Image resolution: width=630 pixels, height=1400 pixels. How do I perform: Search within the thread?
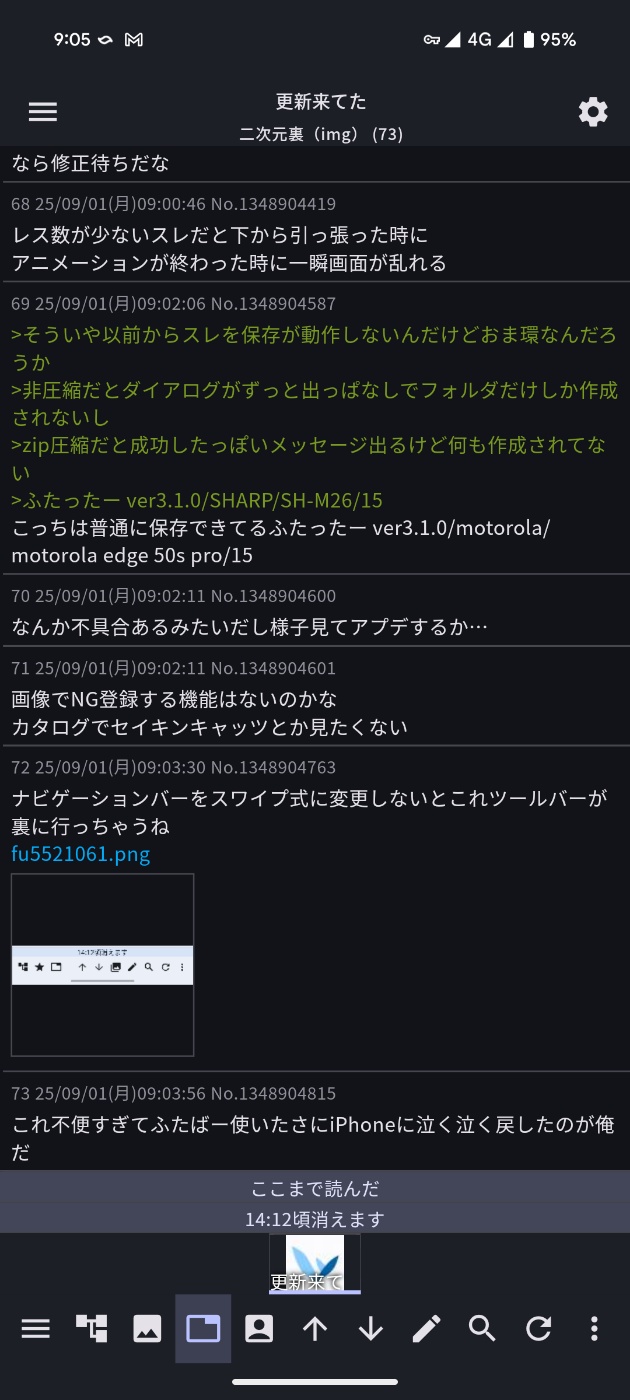(483, 1329)
